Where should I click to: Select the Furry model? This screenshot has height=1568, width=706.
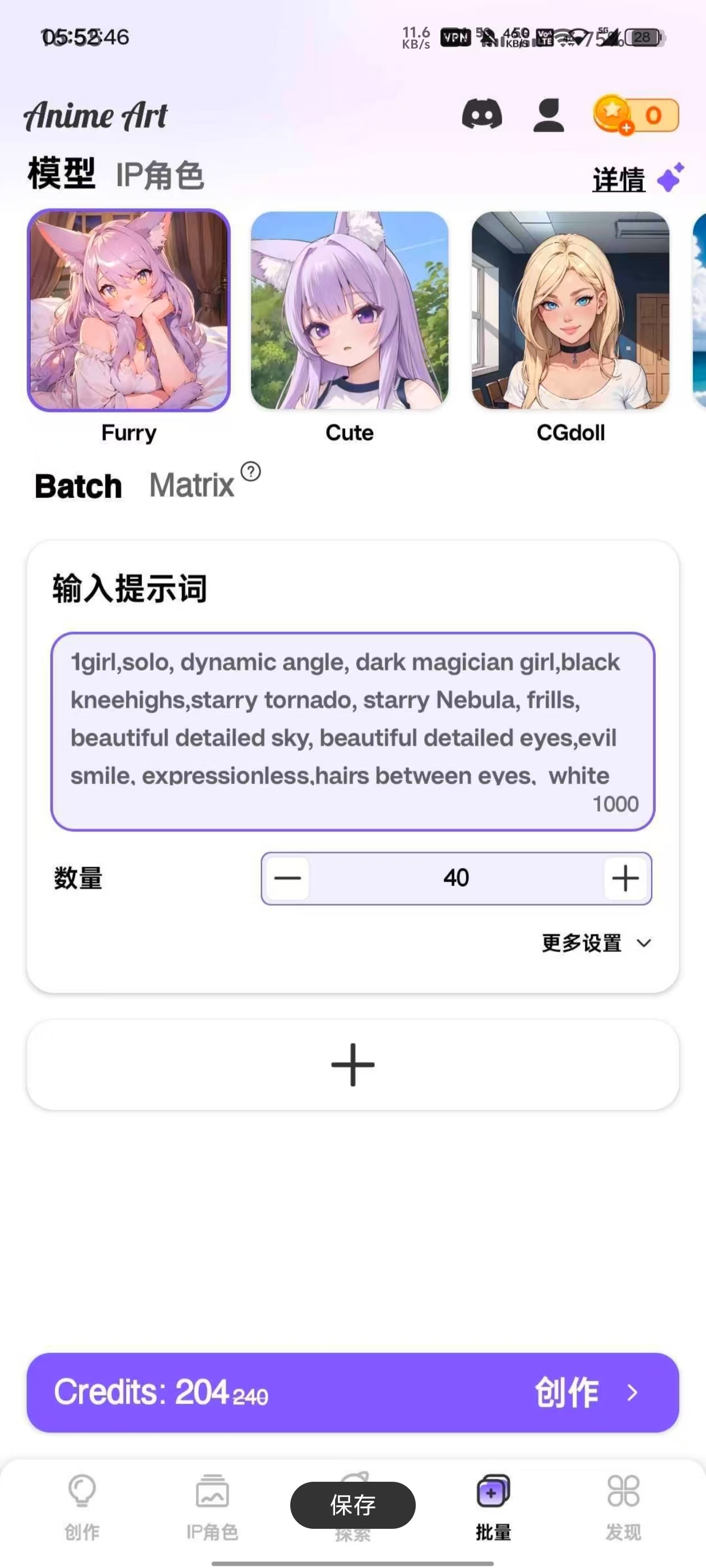[128, 310]
